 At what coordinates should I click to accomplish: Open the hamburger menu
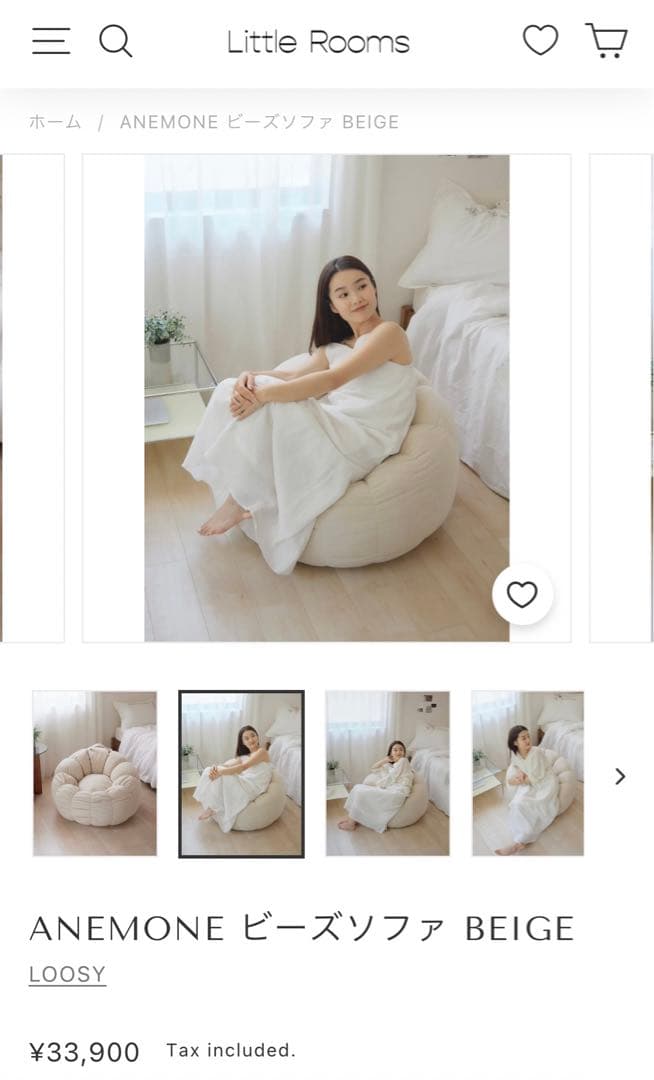coord(51,41)
